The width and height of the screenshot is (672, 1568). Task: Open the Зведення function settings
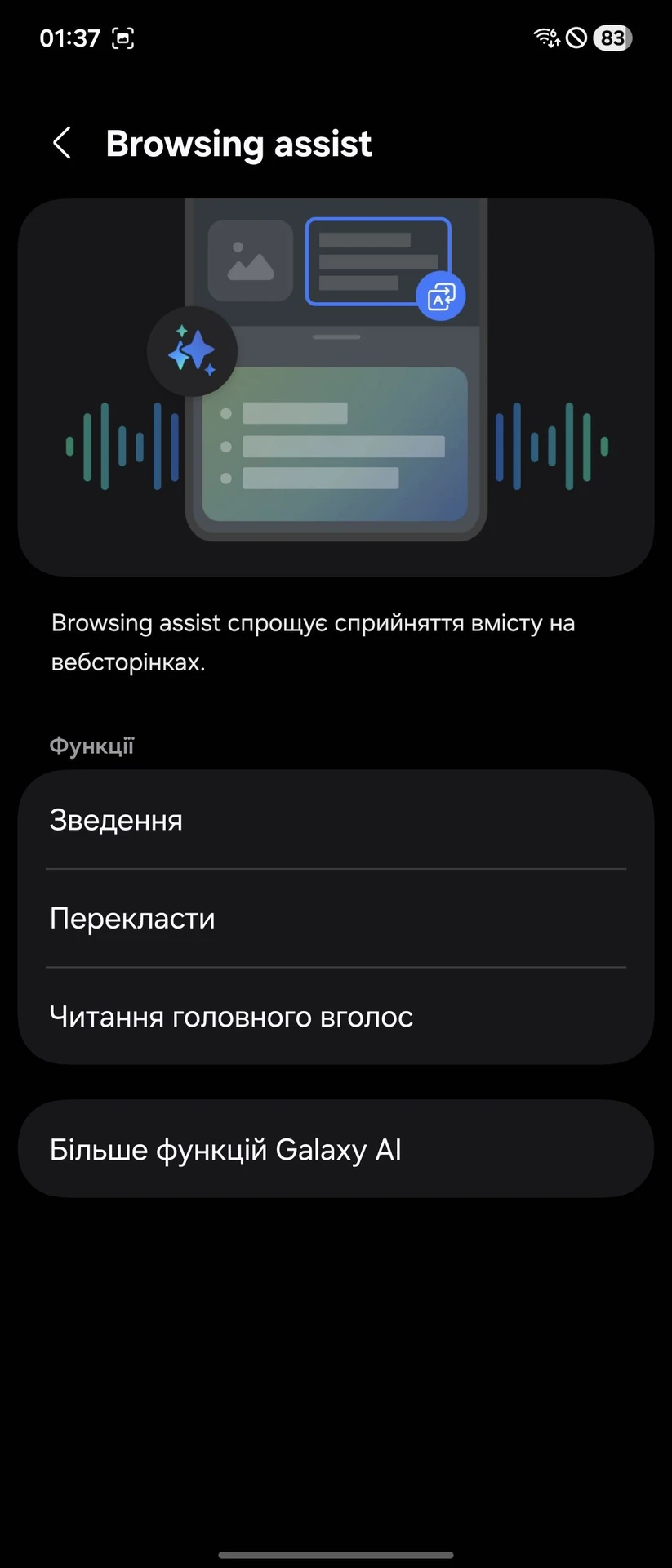(335, 820)
